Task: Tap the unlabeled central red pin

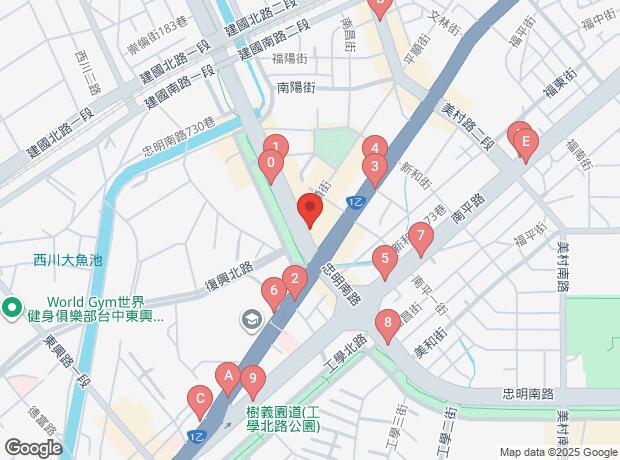Action: (310, 211)
